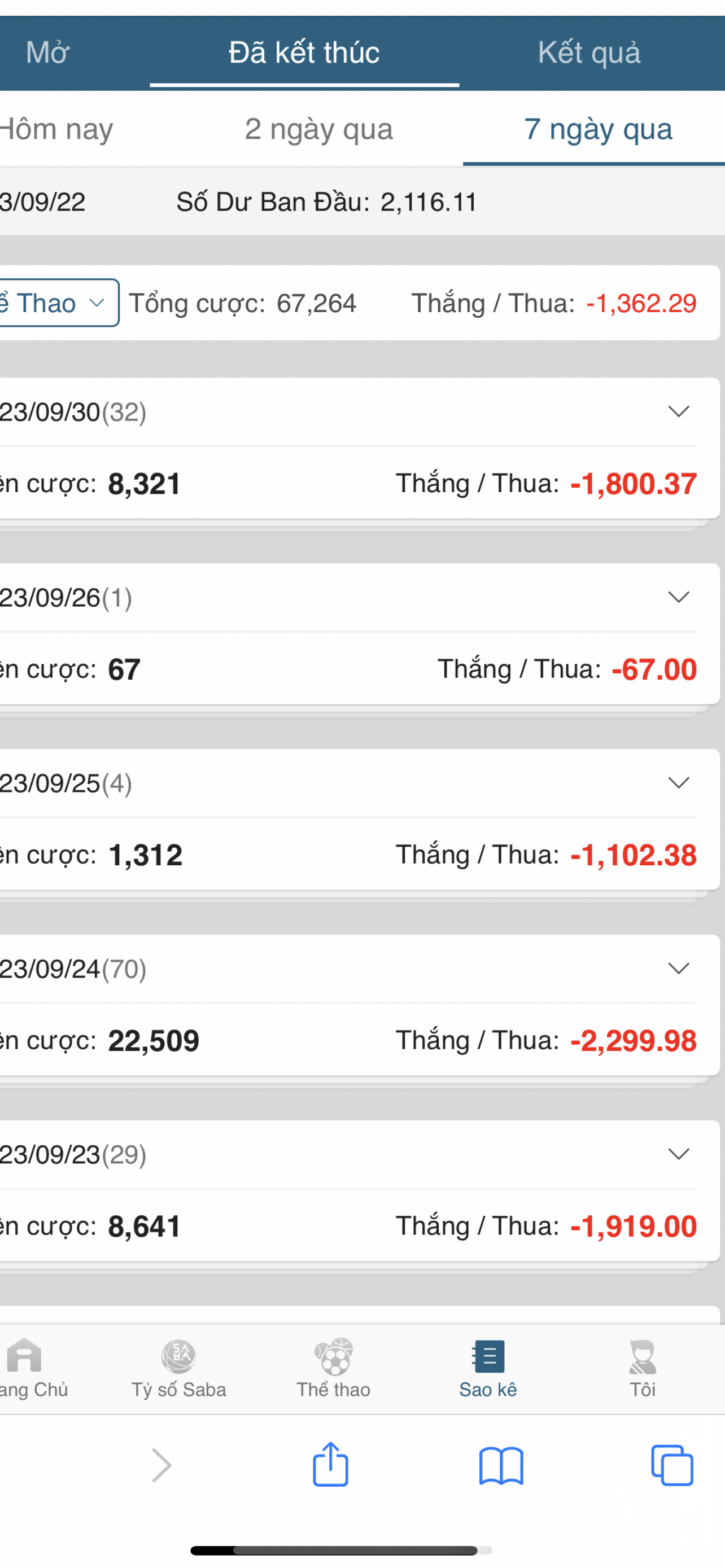The width and height of the screenshot is (725, 1568).
Task: Share this page from the browser
Action: 330,1465
